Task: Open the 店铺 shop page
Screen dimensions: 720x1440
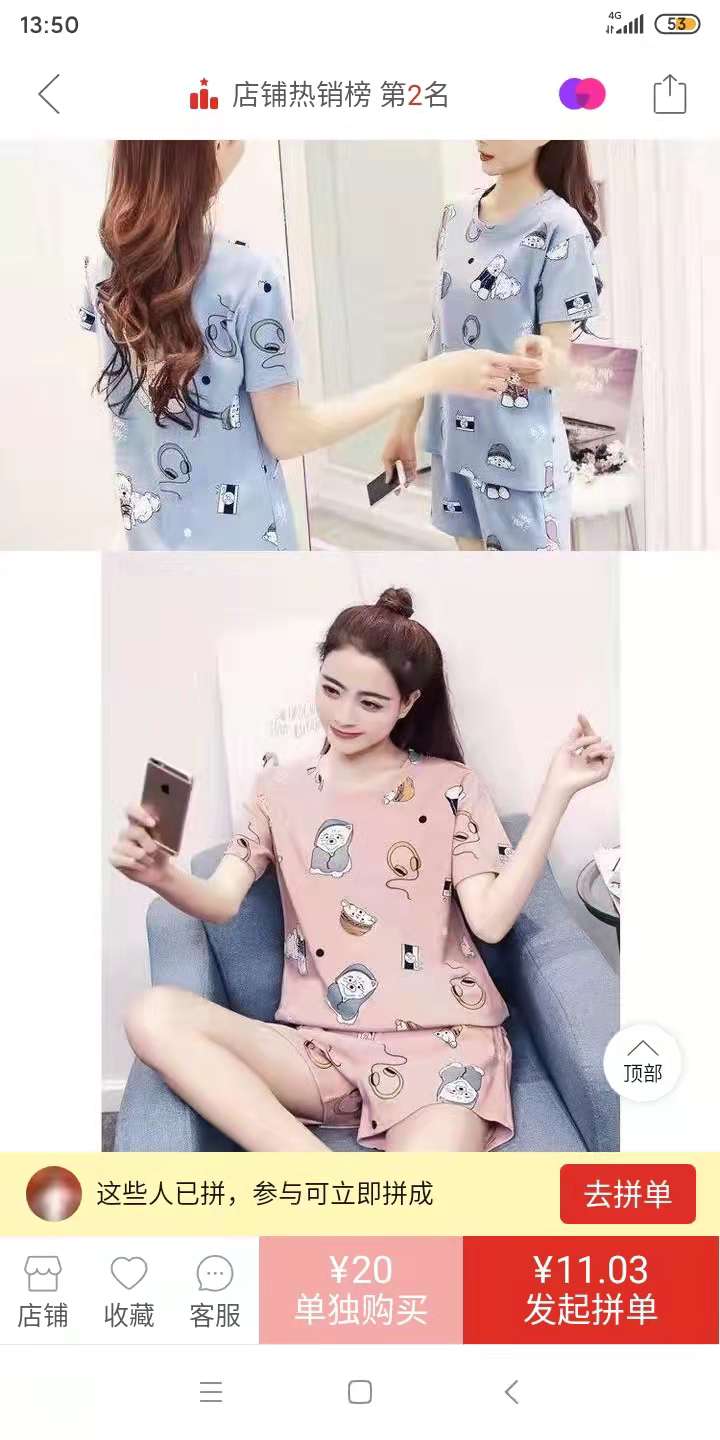Action: (x=43, y=1291)
